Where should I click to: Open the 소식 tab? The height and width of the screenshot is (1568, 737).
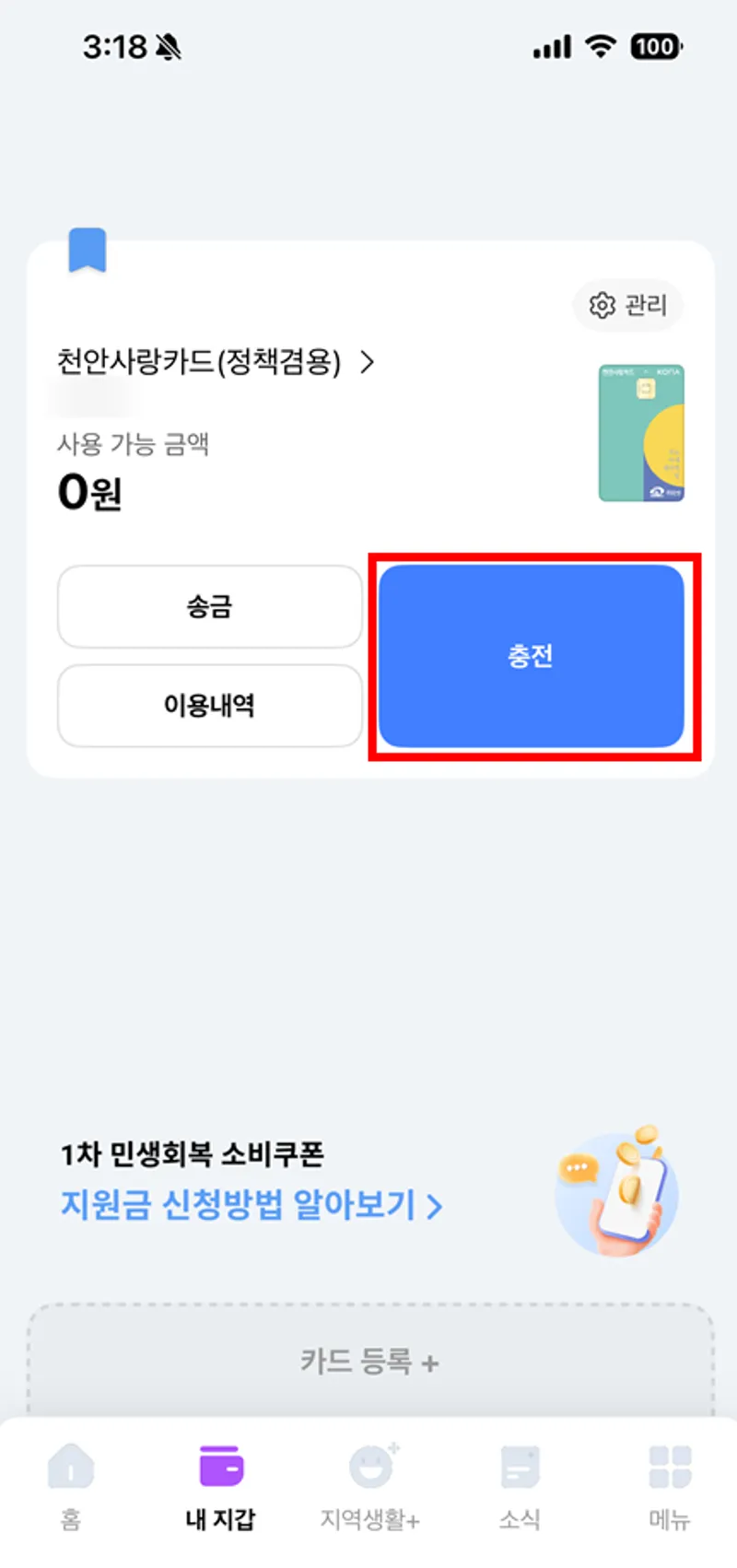pyautogui.click(x=520, y=1485)
